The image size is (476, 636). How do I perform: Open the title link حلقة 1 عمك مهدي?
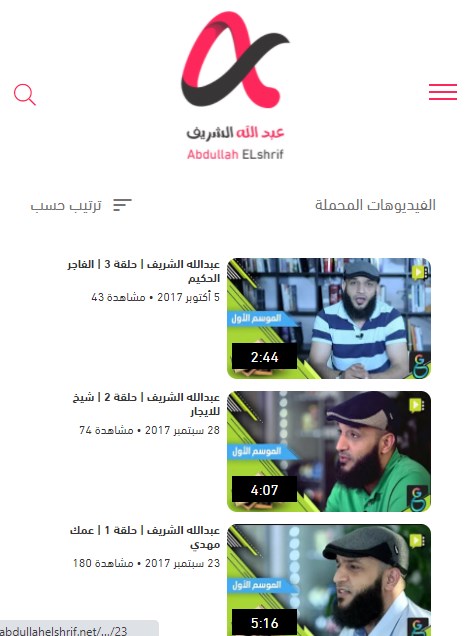145,537
